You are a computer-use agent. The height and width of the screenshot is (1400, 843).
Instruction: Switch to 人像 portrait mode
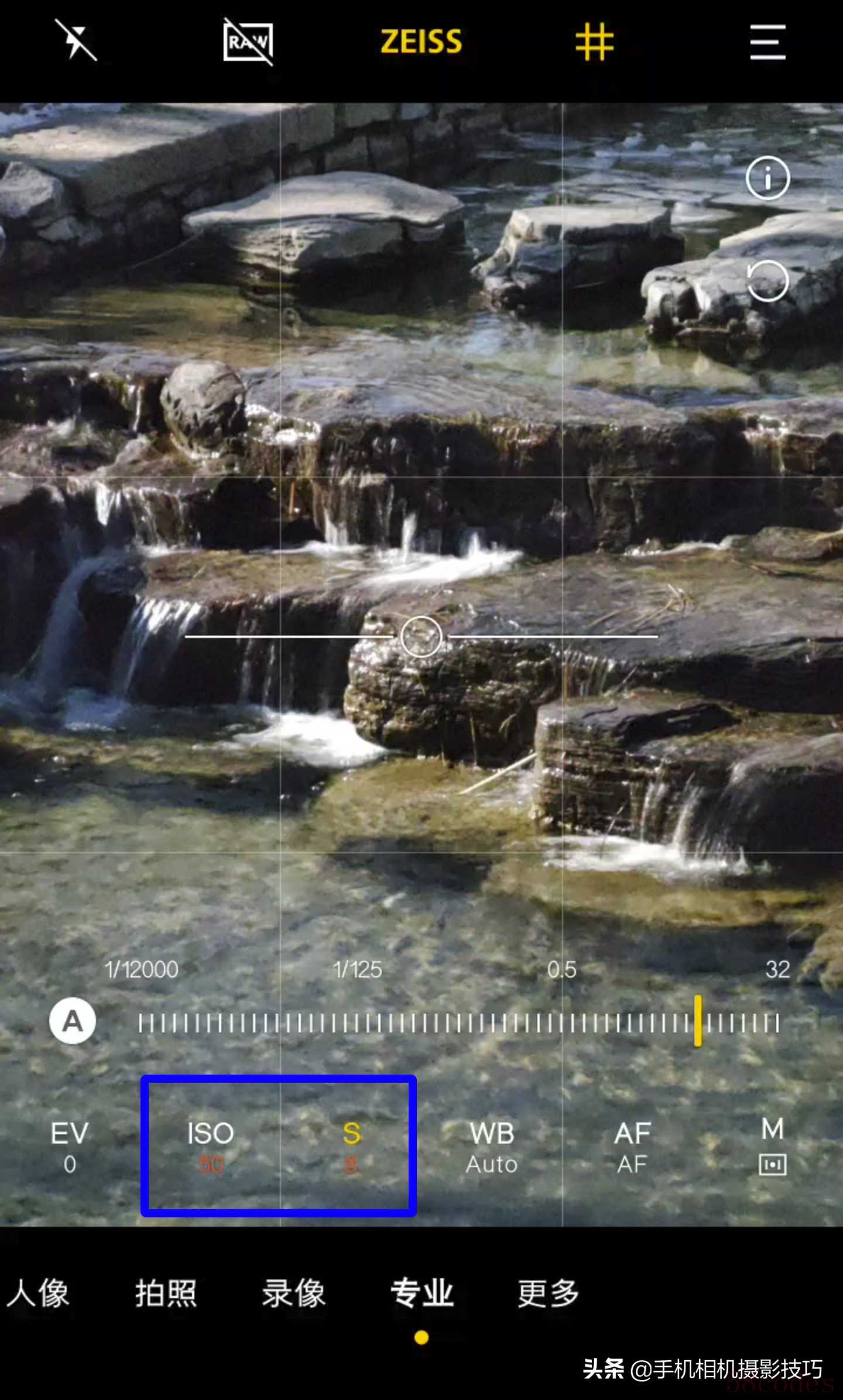pyautogui.click(x=39, y=1293)
